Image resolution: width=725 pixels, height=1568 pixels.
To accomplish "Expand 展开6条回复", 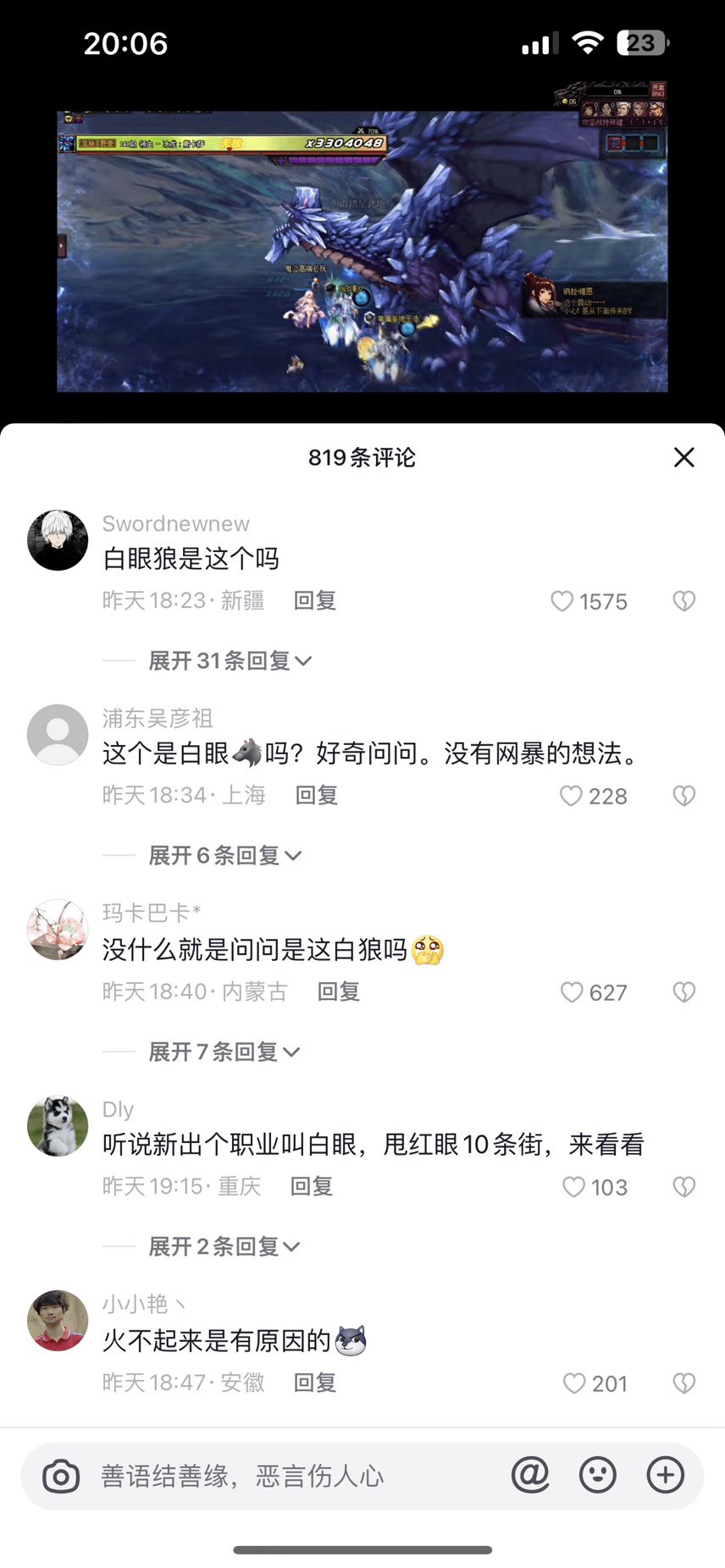I will point(225,855).
